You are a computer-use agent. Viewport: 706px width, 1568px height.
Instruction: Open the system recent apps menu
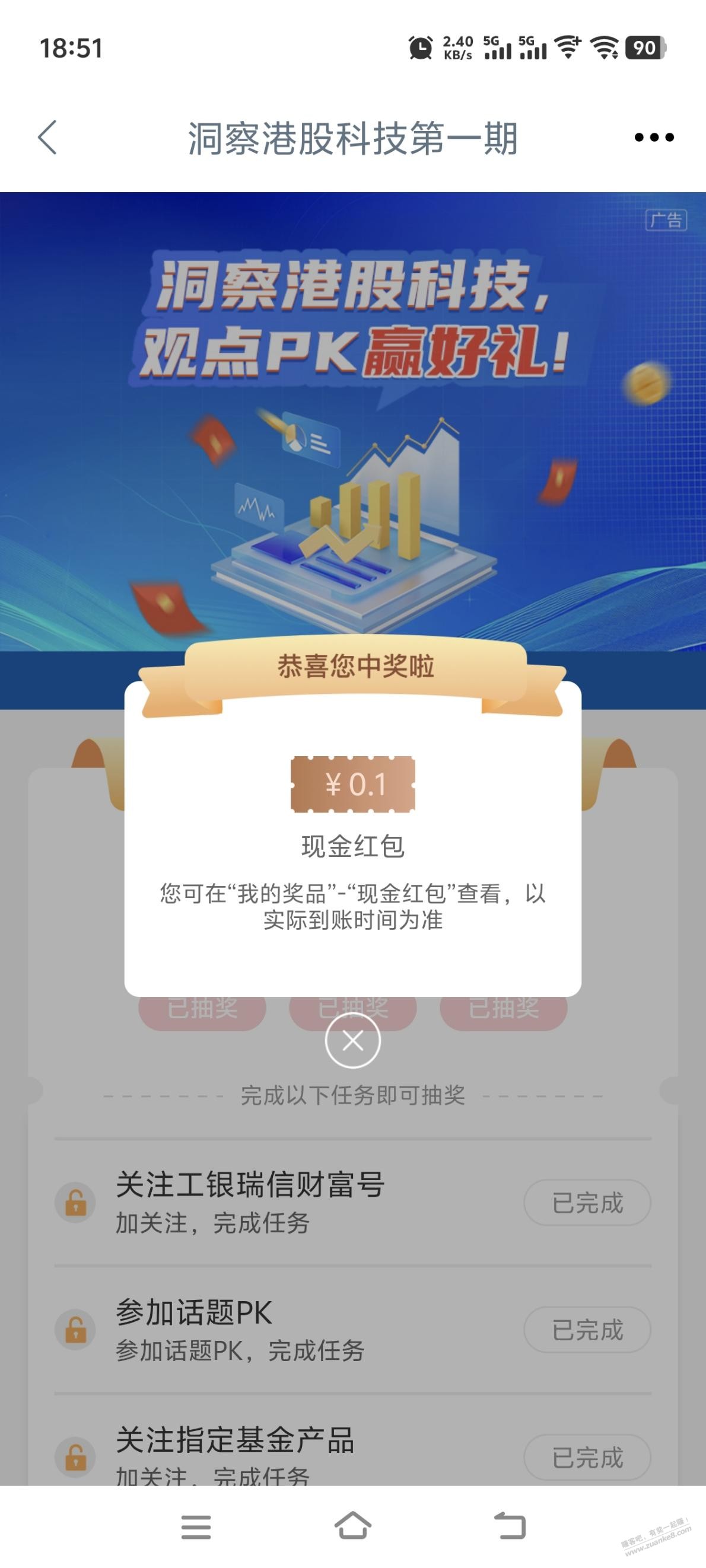point(196,1526)
